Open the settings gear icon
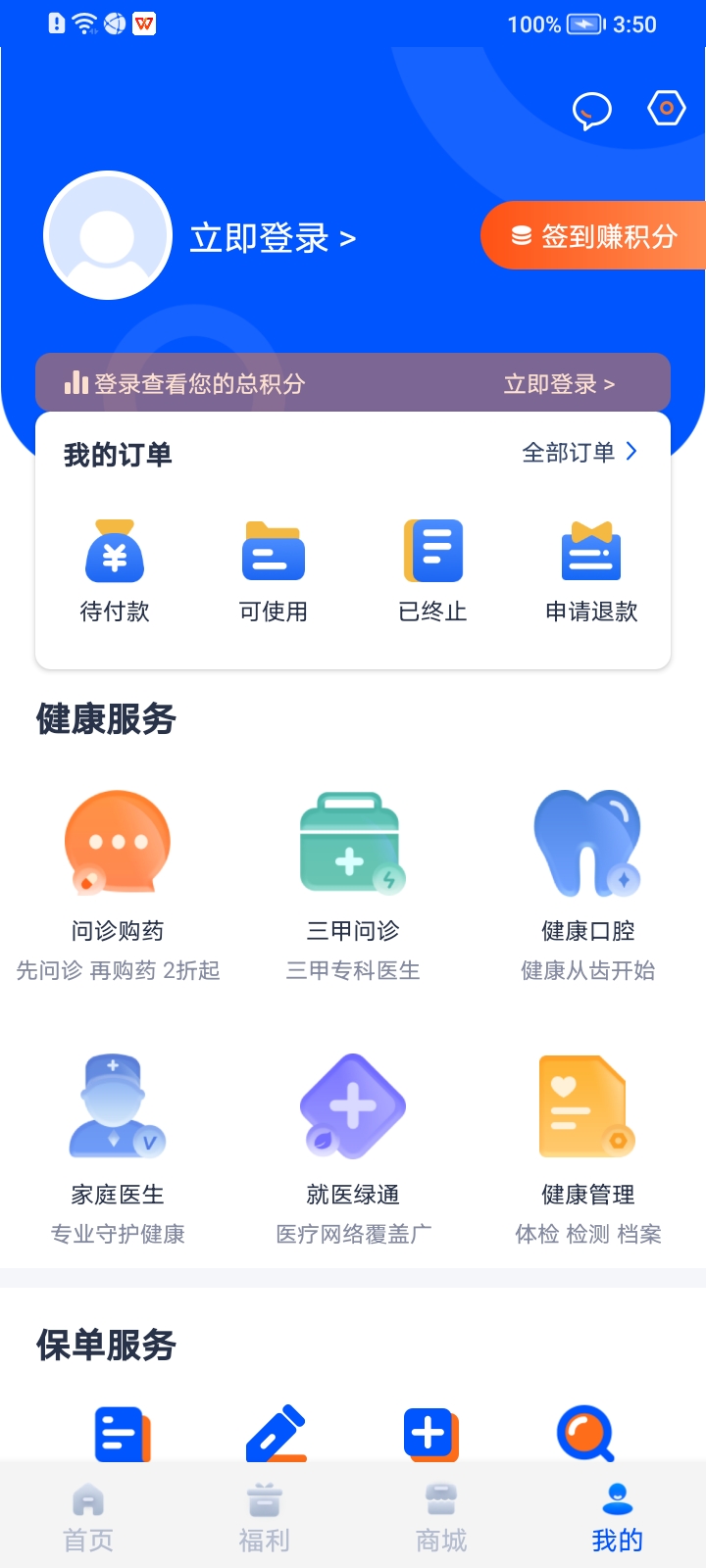 point(666,109)
